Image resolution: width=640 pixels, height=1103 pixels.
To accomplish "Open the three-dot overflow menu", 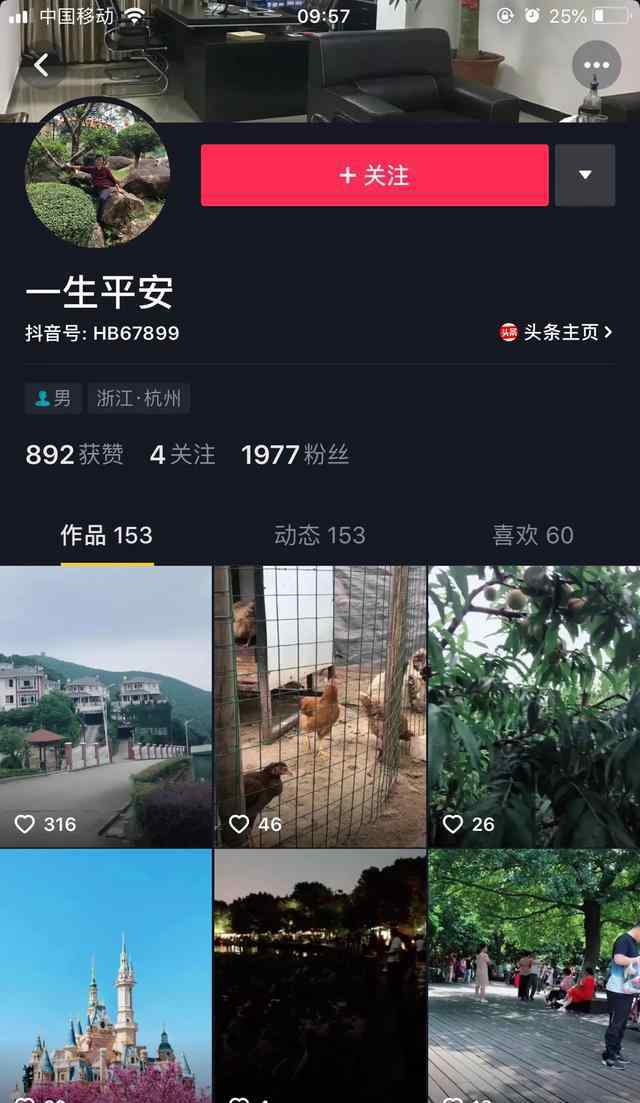I will [x=596, y=65].
